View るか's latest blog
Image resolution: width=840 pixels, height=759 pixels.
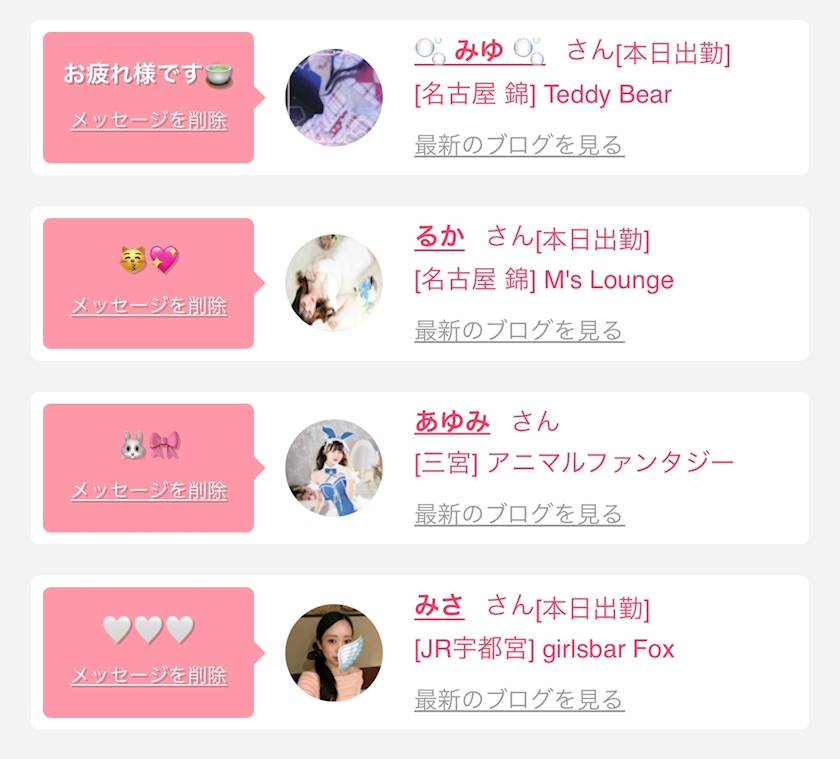click(x=519, y=330)
